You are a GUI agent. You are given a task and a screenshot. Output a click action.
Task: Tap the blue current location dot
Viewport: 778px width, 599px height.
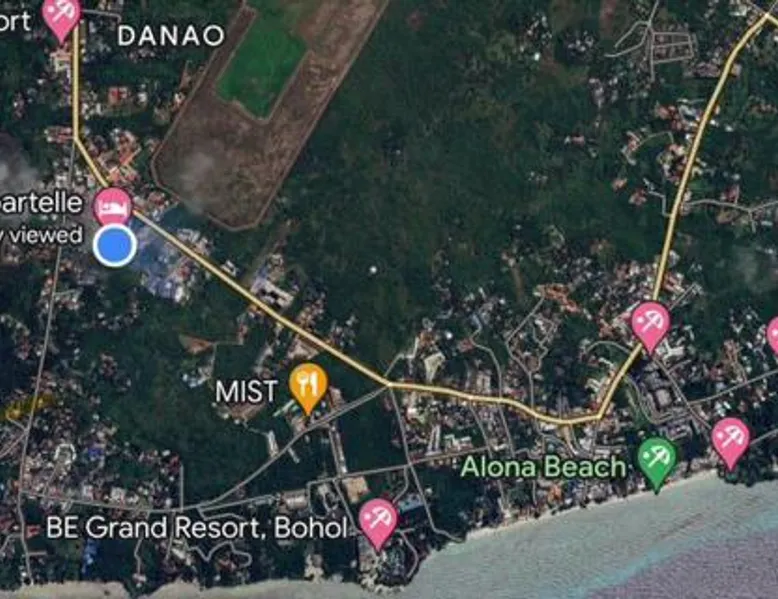[115, 245]
